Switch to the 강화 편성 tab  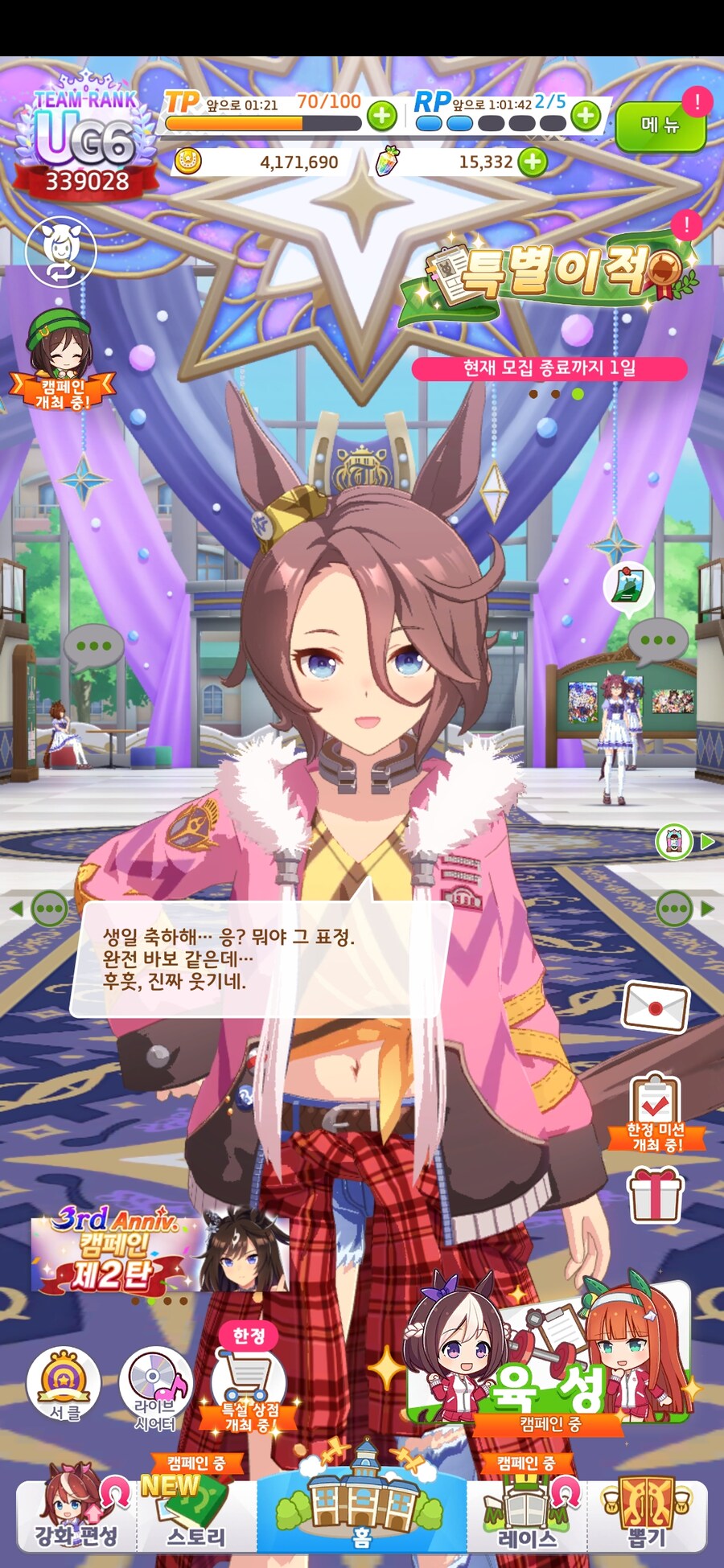(76, 1516)
